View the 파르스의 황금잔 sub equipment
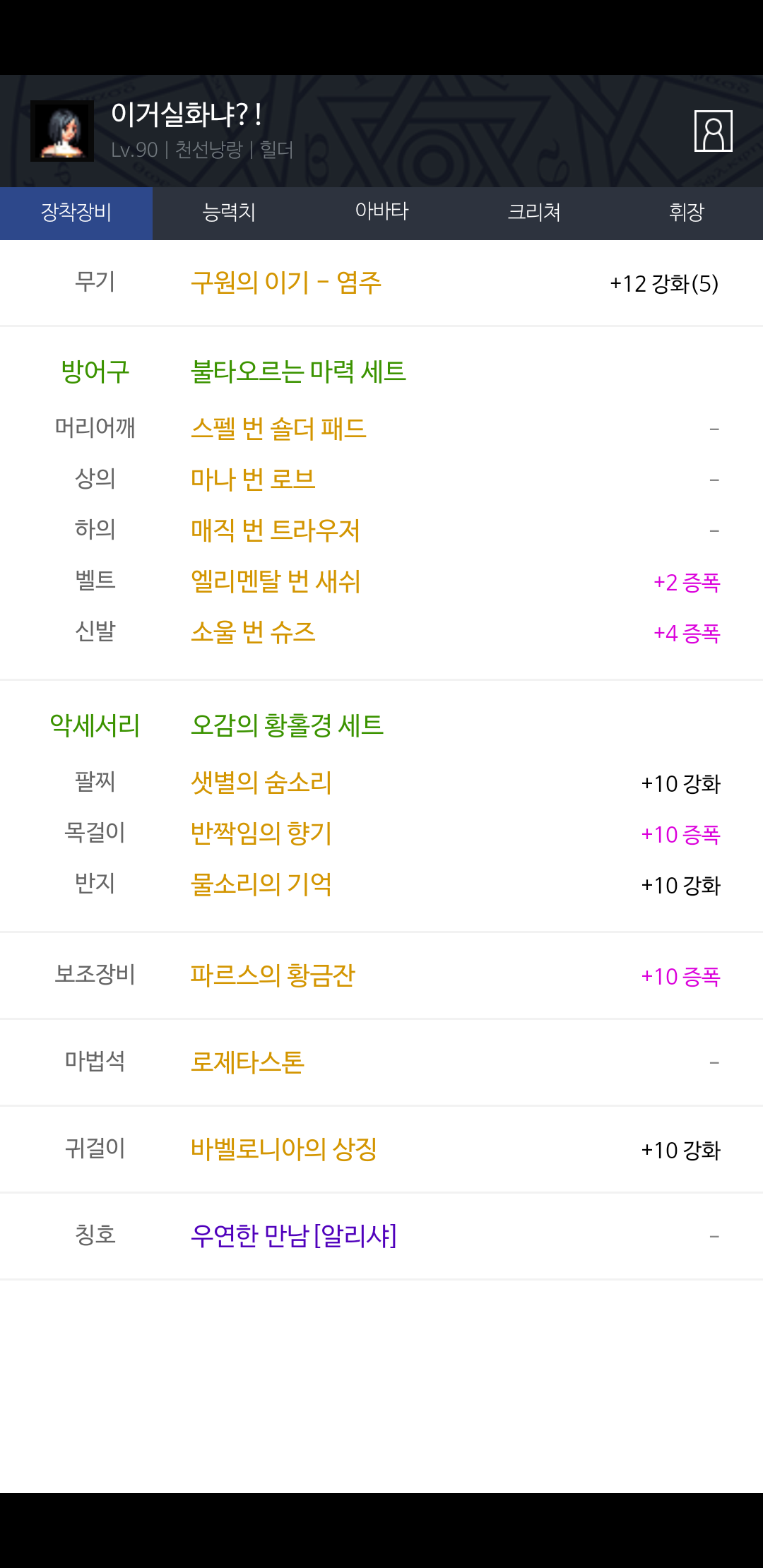Image resolution: width=763 pixels, height=1568 pixels. tap(273, 975)
